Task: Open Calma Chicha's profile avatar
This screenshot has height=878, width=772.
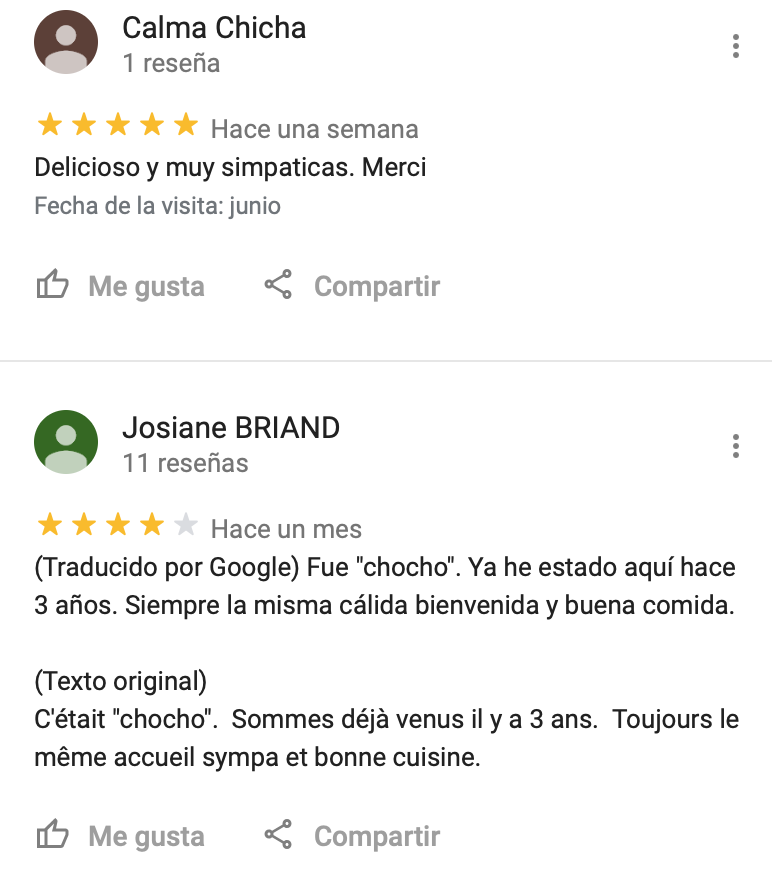Action: [66, 43]
